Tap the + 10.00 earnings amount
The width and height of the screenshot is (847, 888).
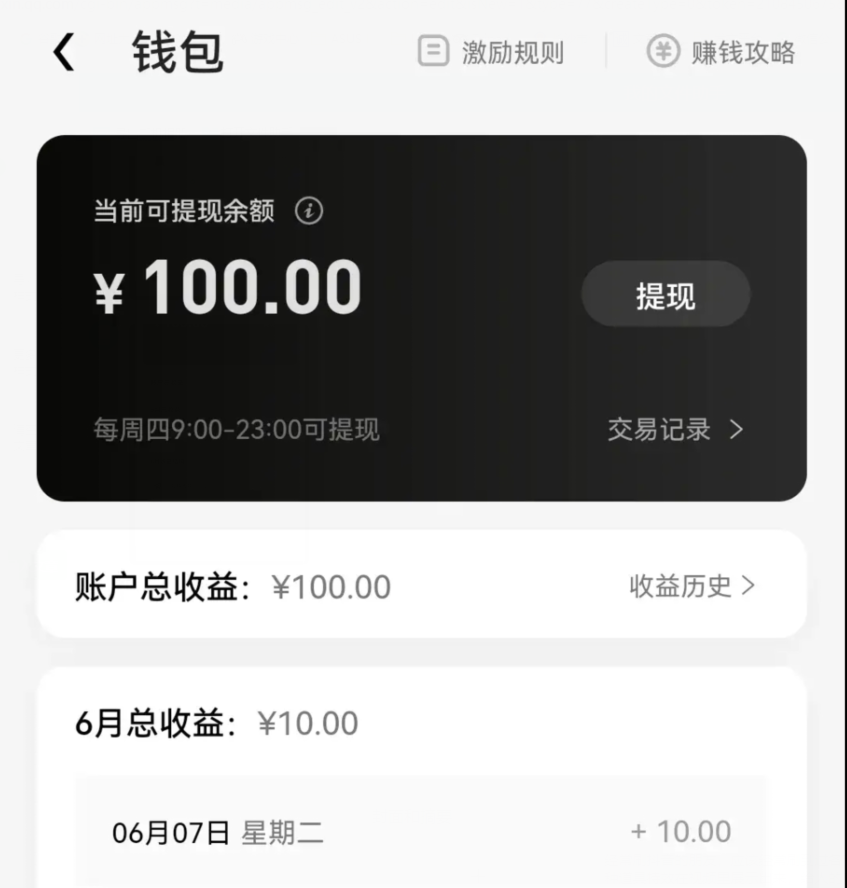[x=682, y=830]
